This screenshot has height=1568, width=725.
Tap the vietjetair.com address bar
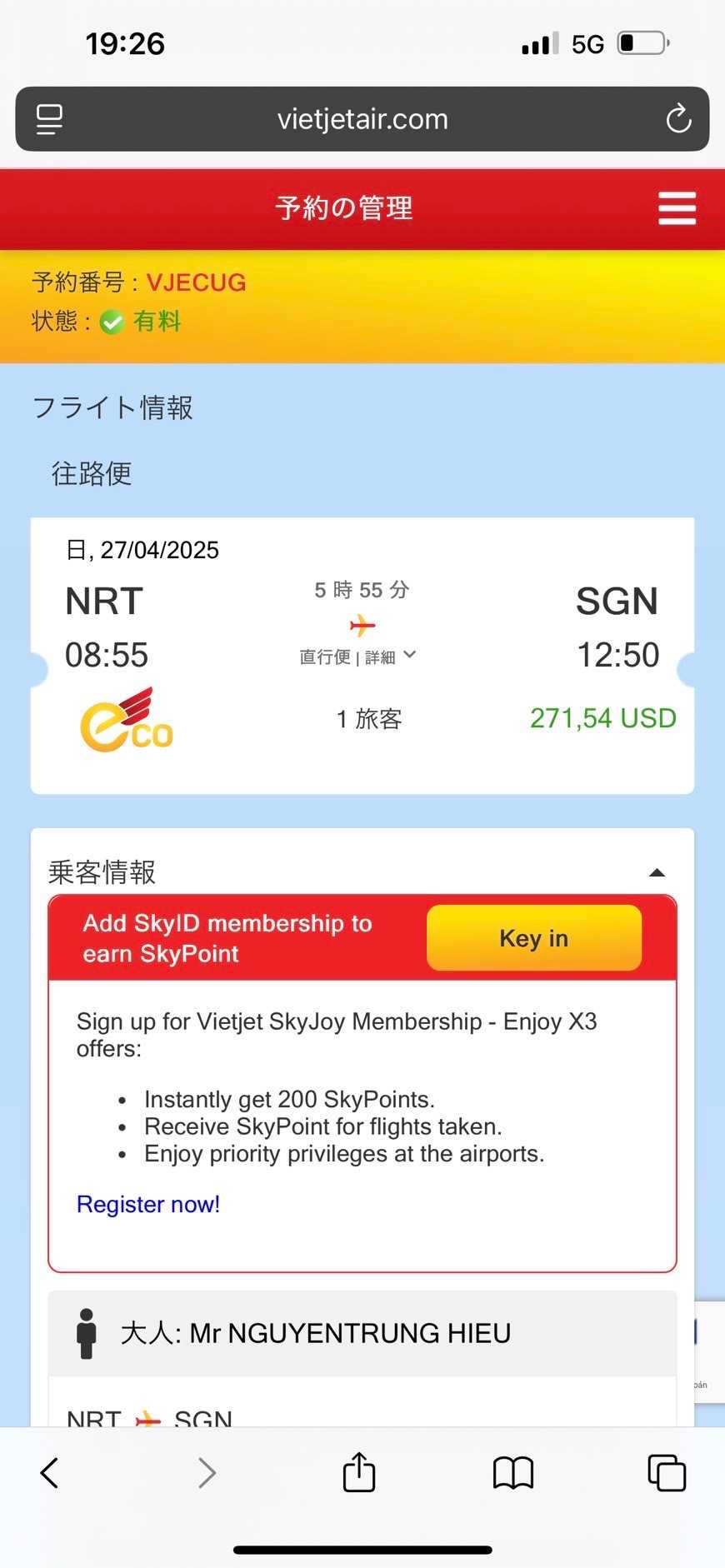click(x=362, y=119)
